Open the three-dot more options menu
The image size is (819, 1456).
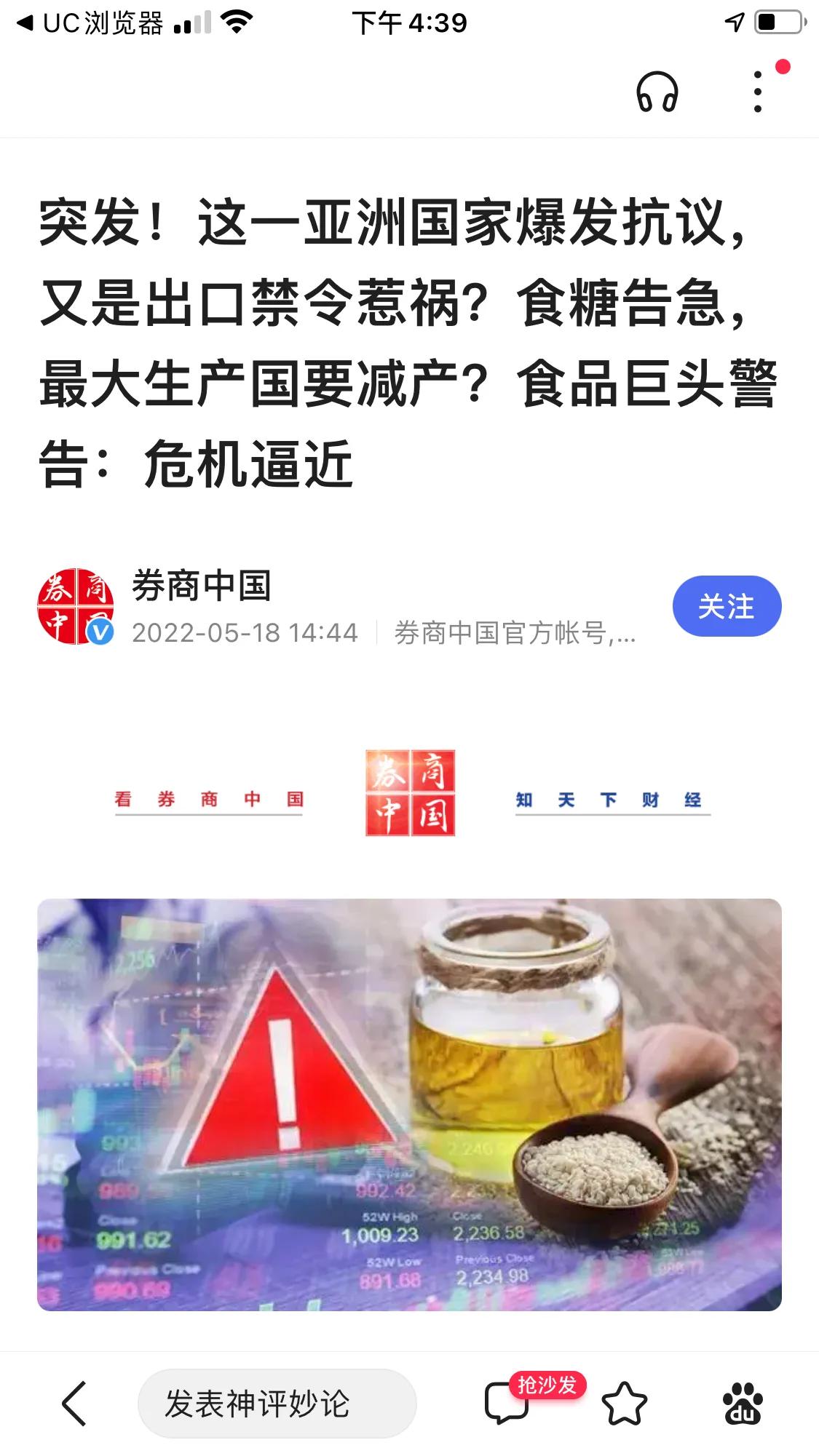(x=758, y=93)
